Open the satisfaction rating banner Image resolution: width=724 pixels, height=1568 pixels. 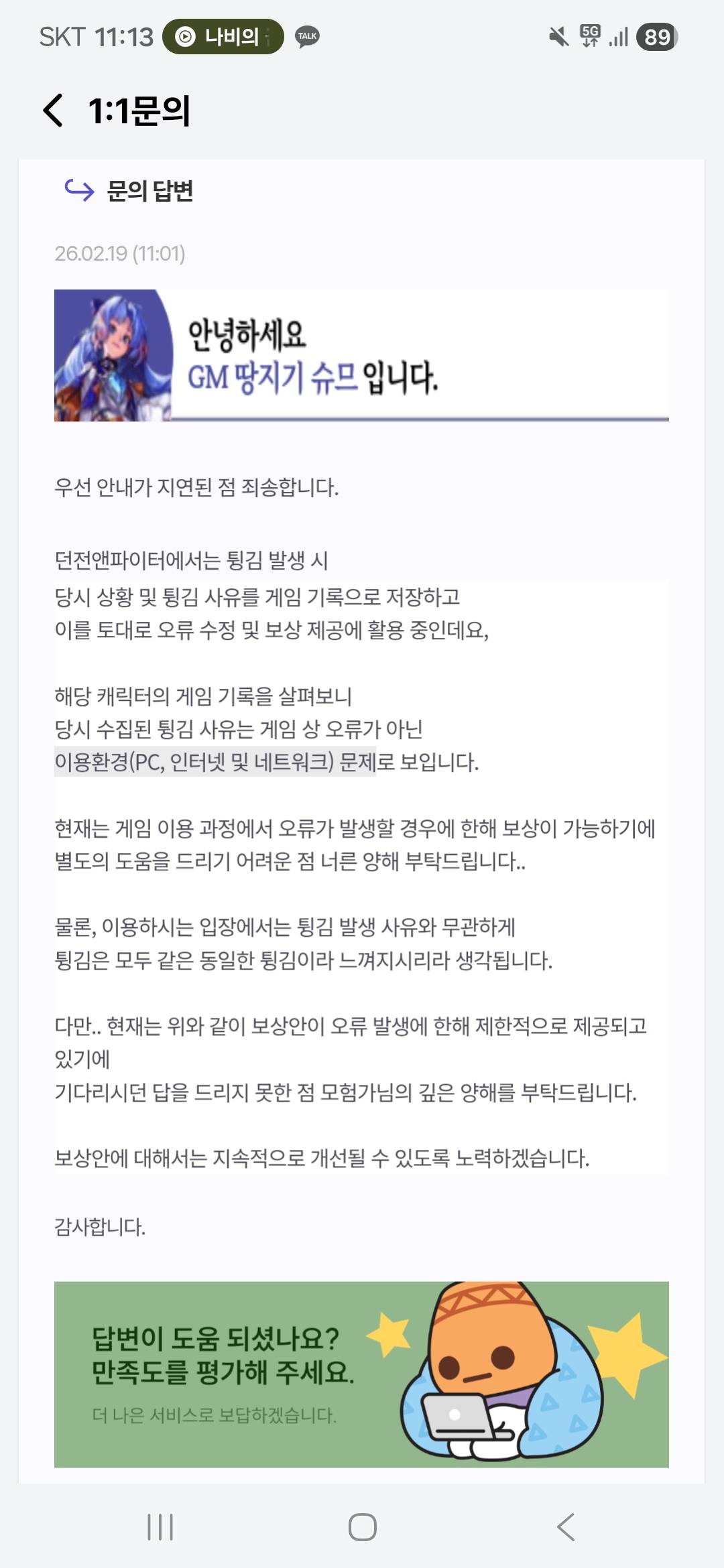(361, 1374)
